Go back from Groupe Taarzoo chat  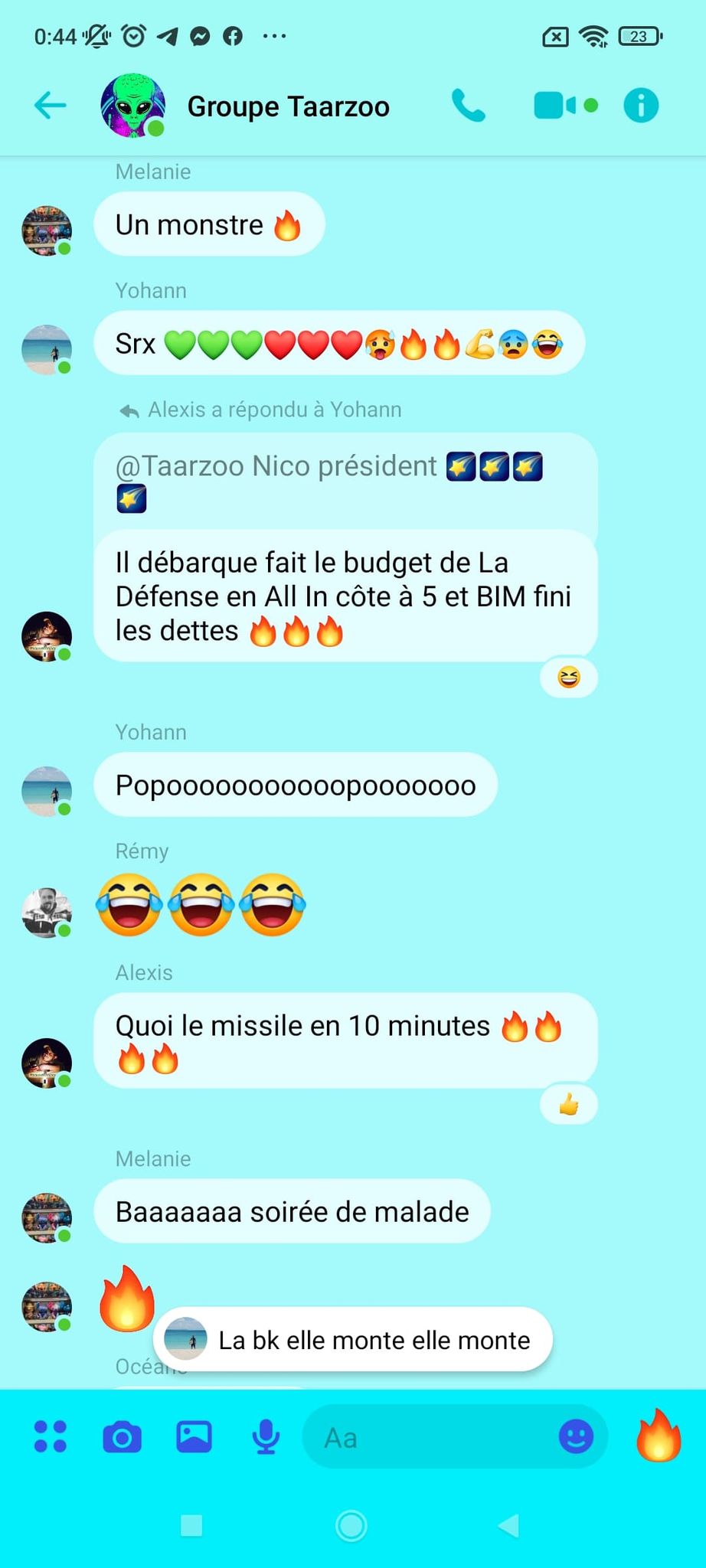[x=51, y=106]
